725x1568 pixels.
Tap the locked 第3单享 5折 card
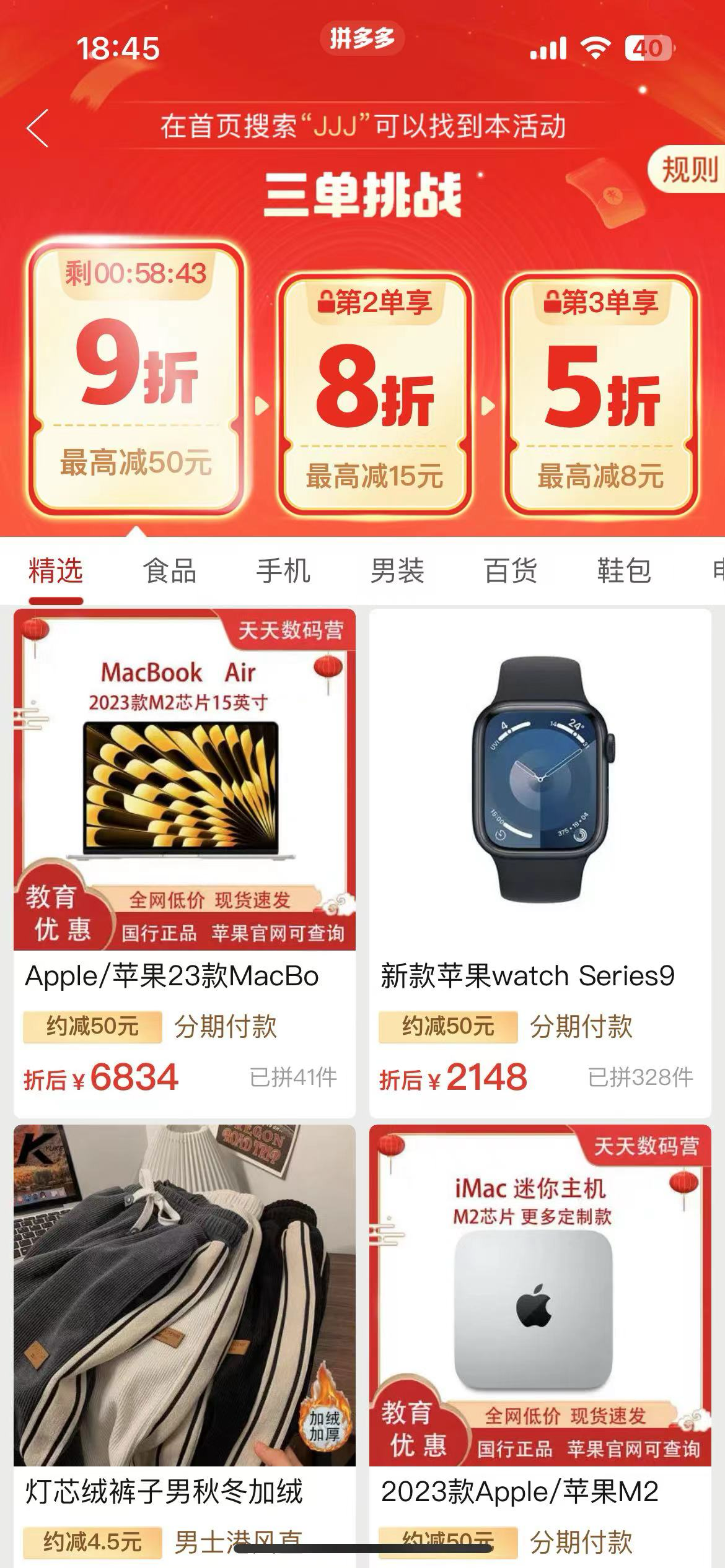pyautogui.click(x=601, y=394)
